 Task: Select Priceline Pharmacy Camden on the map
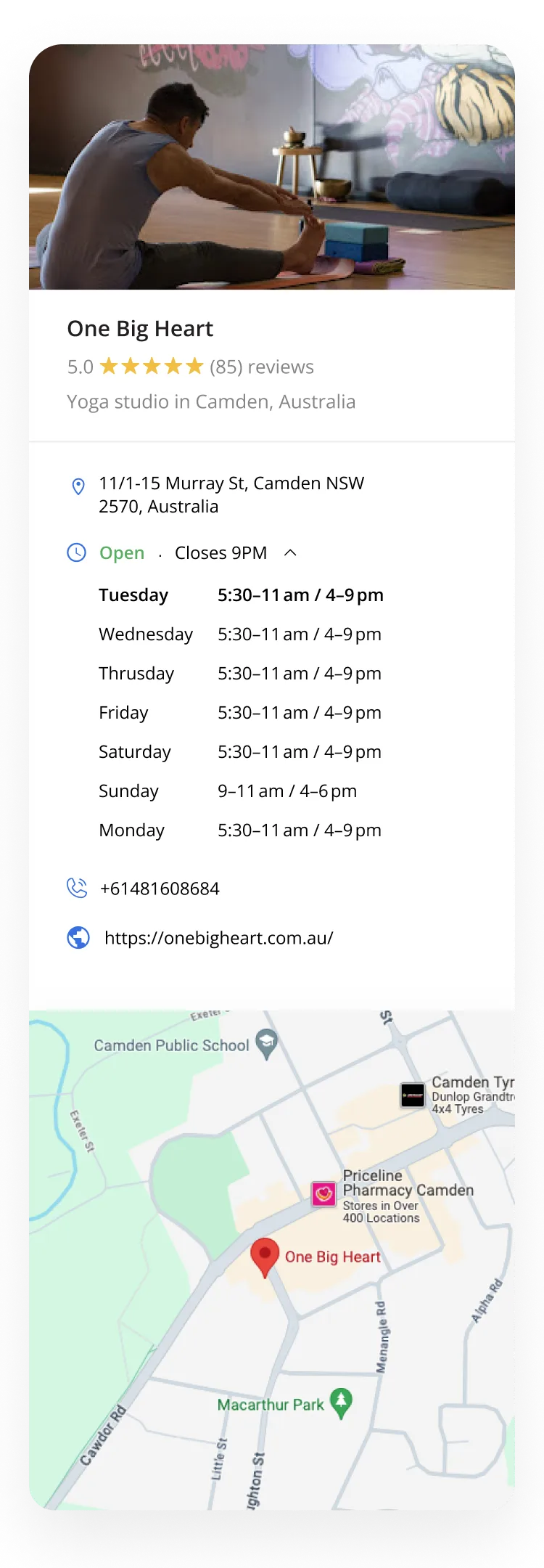click(323, 1193)
